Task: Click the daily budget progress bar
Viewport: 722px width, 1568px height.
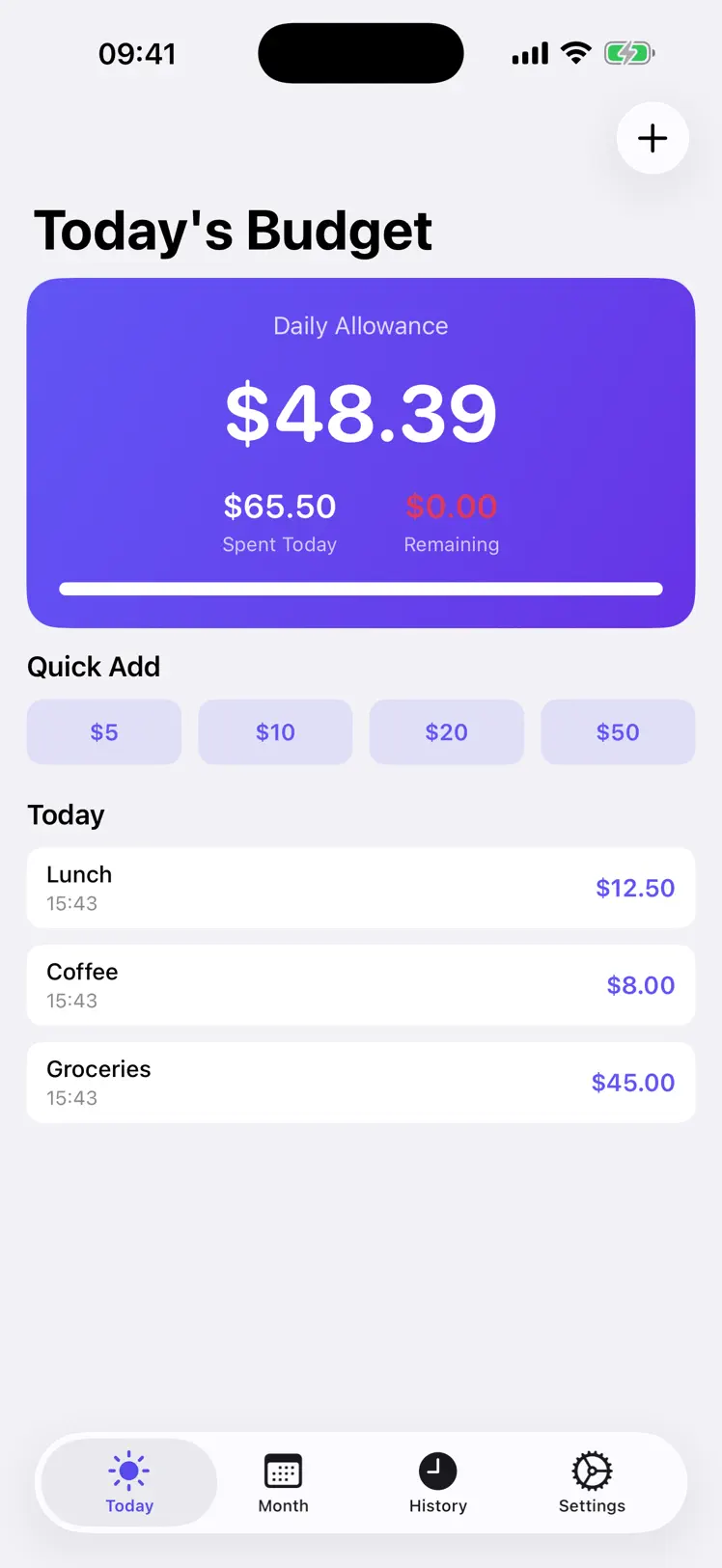Action: tap(361, 589)
